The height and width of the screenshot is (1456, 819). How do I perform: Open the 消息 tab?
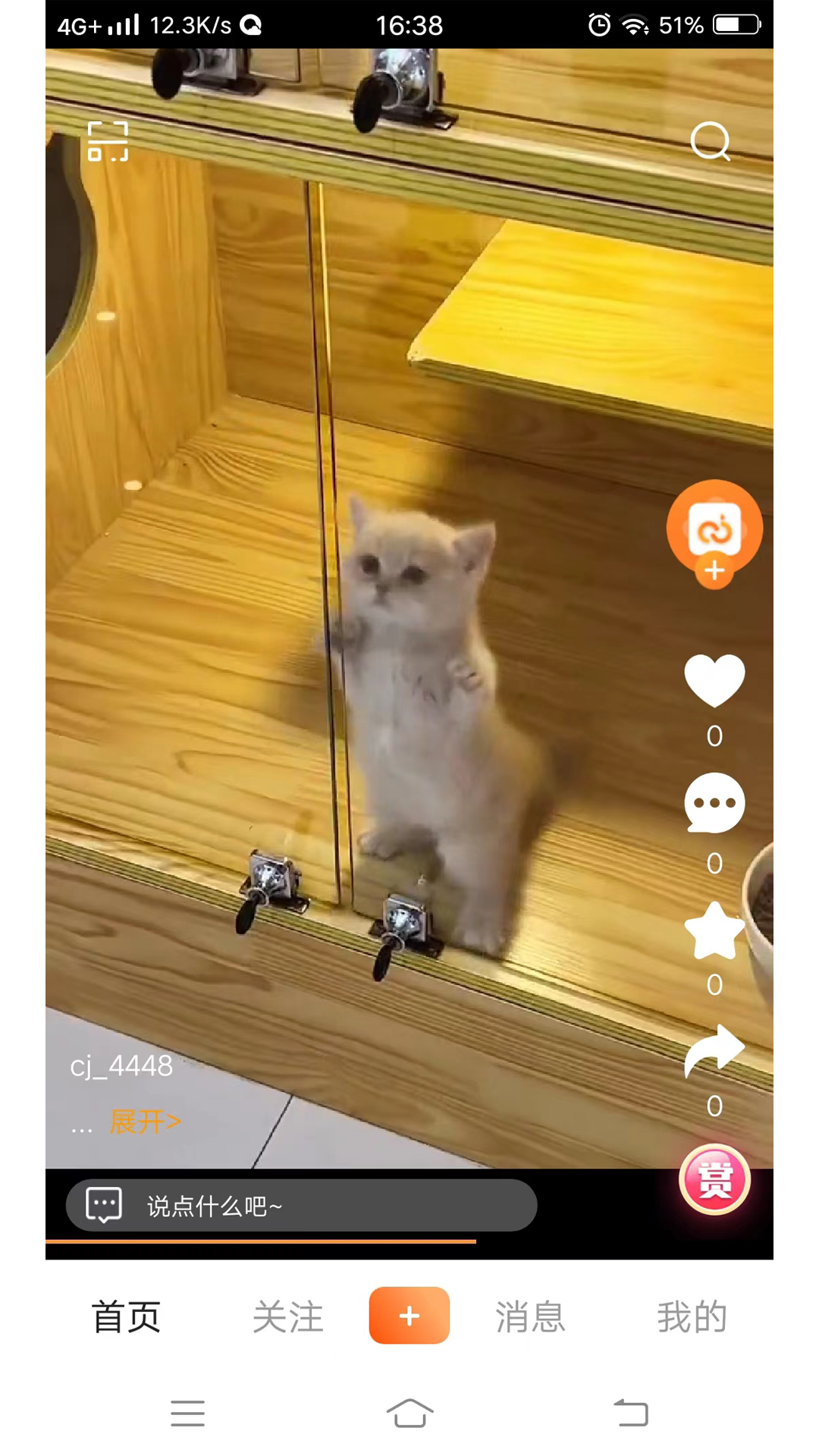(x=531, y=1317)
